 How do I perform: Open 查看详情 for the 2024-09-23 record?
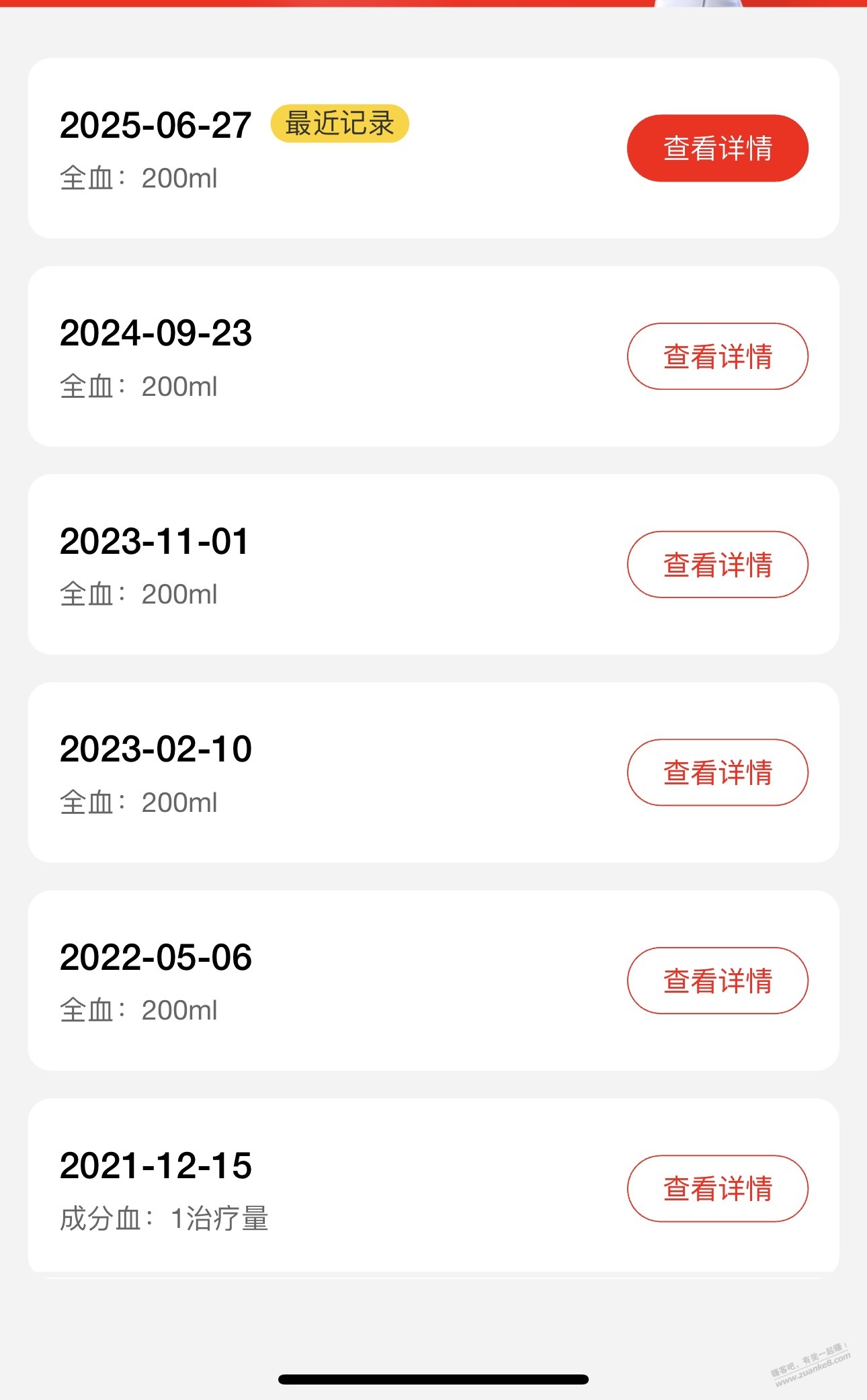point(717,356)
